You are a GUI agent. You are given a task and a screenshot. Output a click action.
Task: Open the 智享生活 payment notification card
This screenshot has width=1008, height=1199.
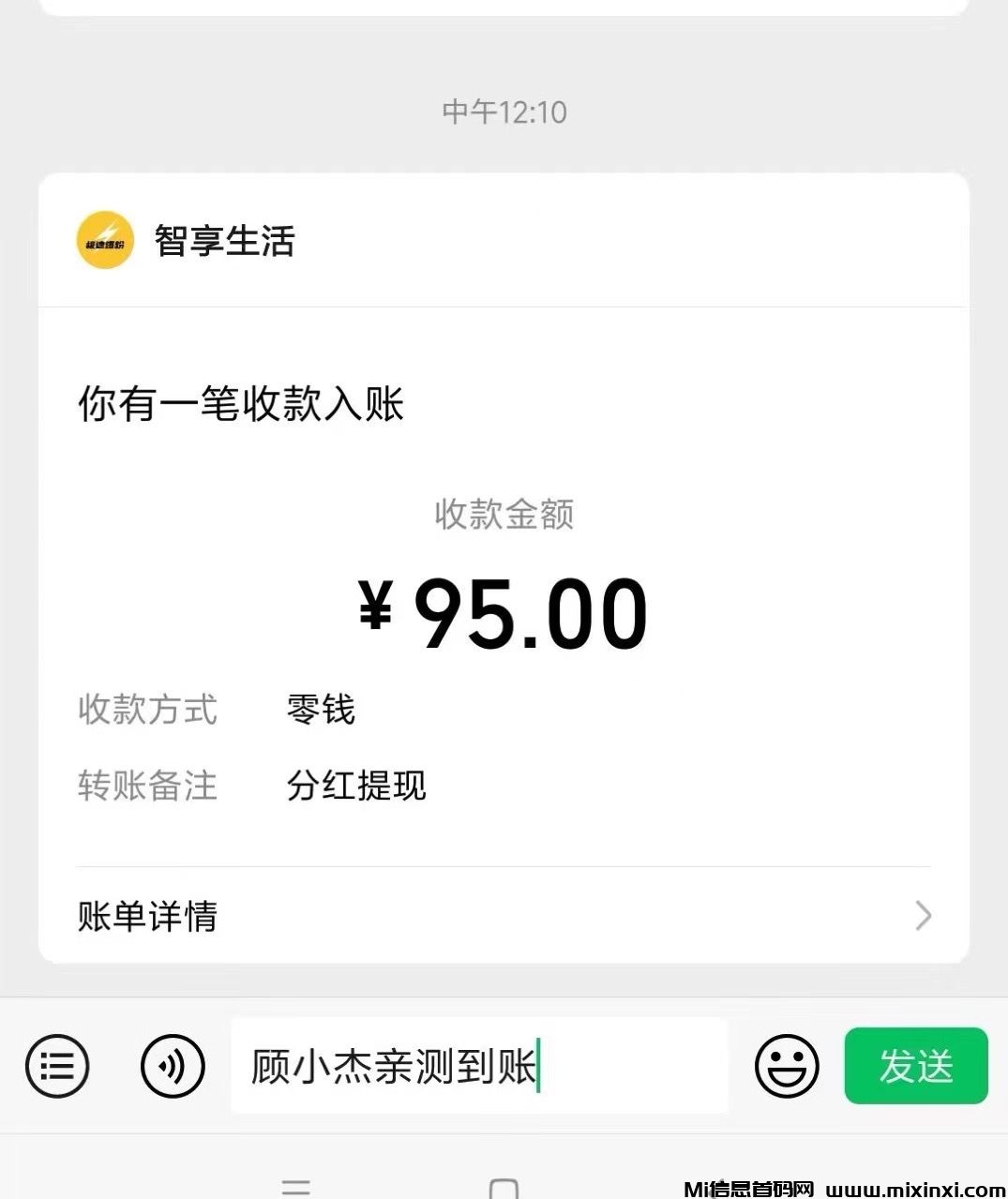coord(504,562)
